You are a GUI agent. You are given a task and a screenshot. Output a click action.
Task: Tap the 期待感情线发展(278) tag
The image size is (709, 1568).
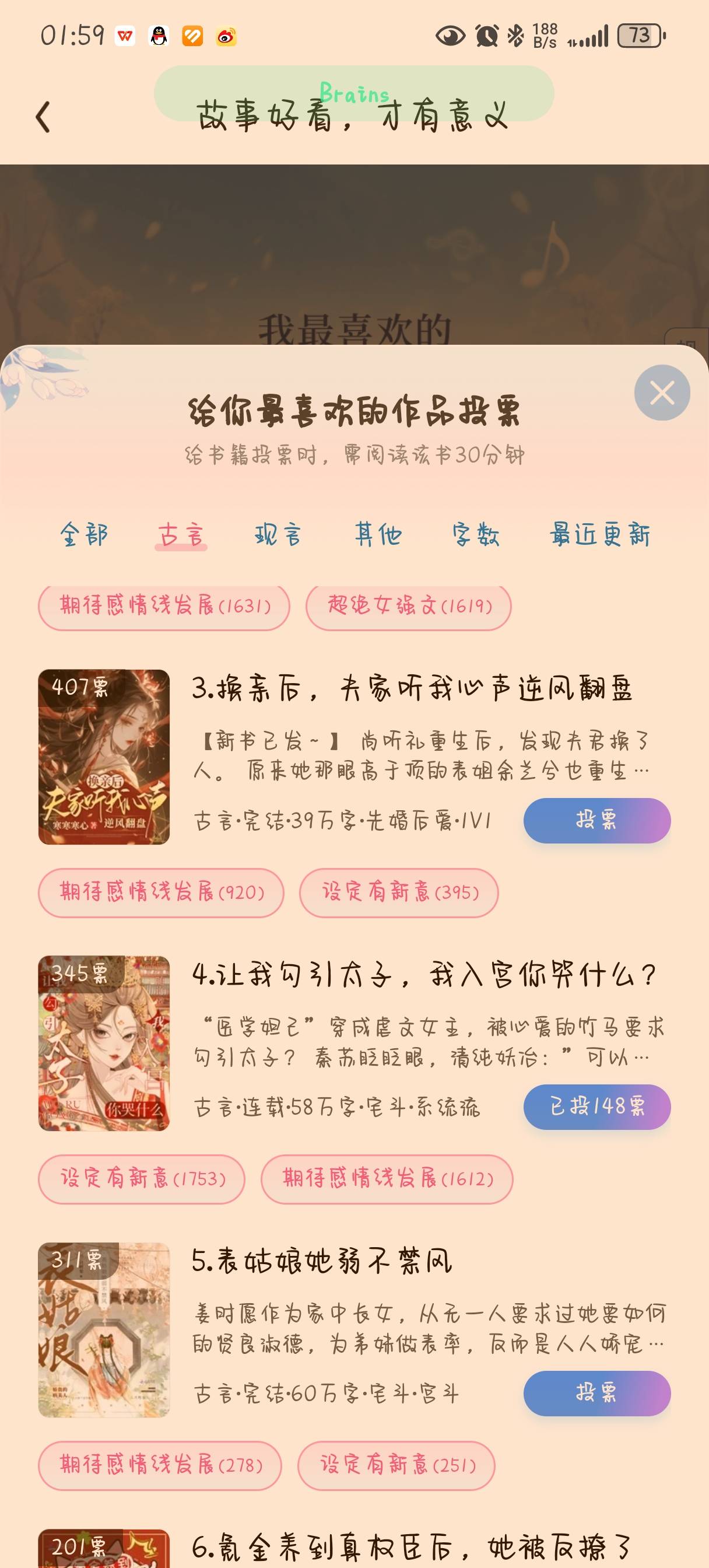[x=160, y=1465]
